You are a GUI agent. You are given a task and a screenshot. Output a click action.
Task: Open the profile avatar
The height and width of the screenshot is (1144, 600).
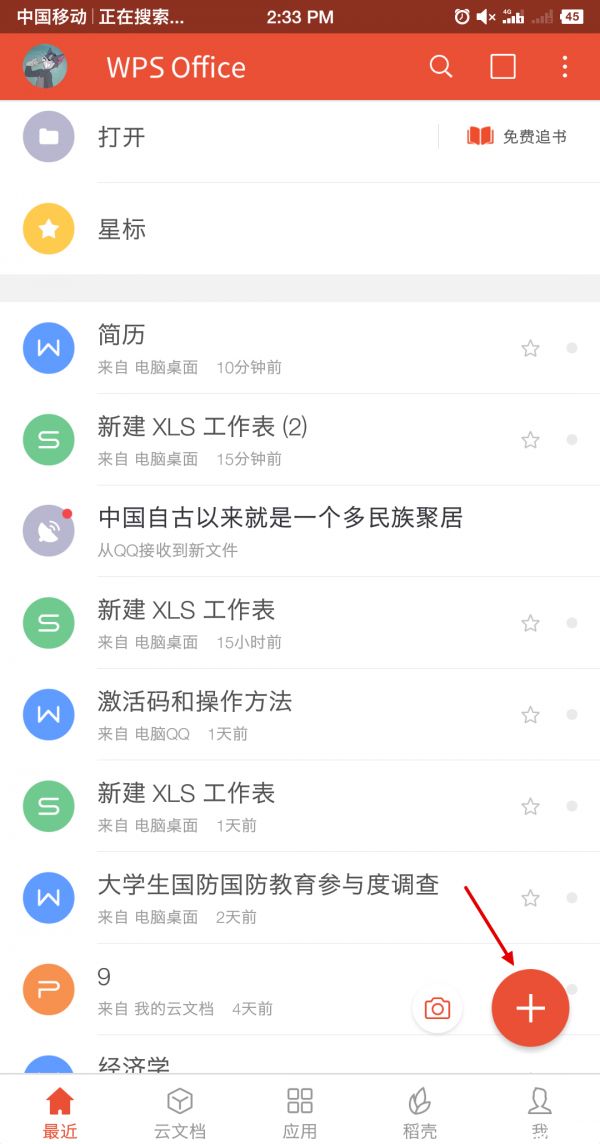[x=45, y=67]
